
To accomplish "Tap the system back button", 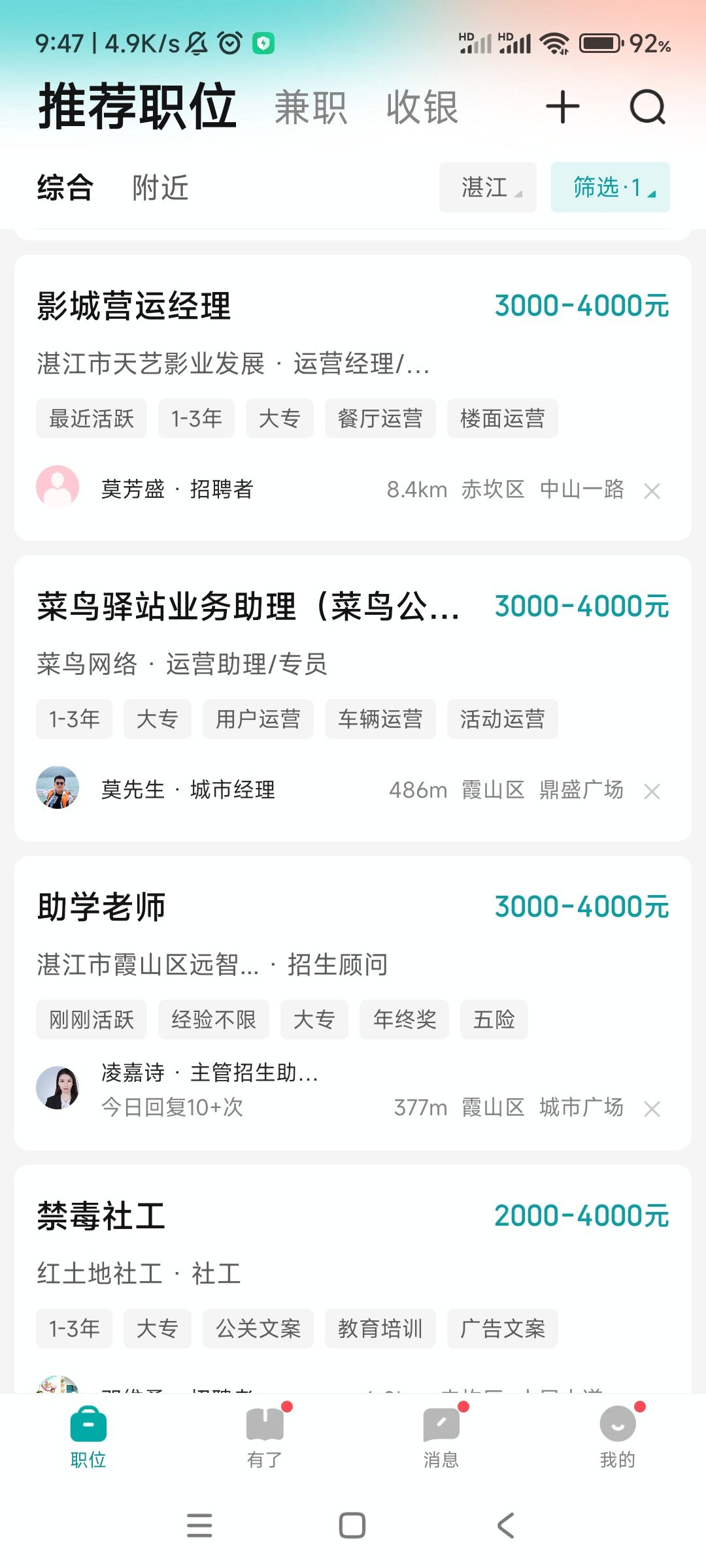I will pos(505,1526).
